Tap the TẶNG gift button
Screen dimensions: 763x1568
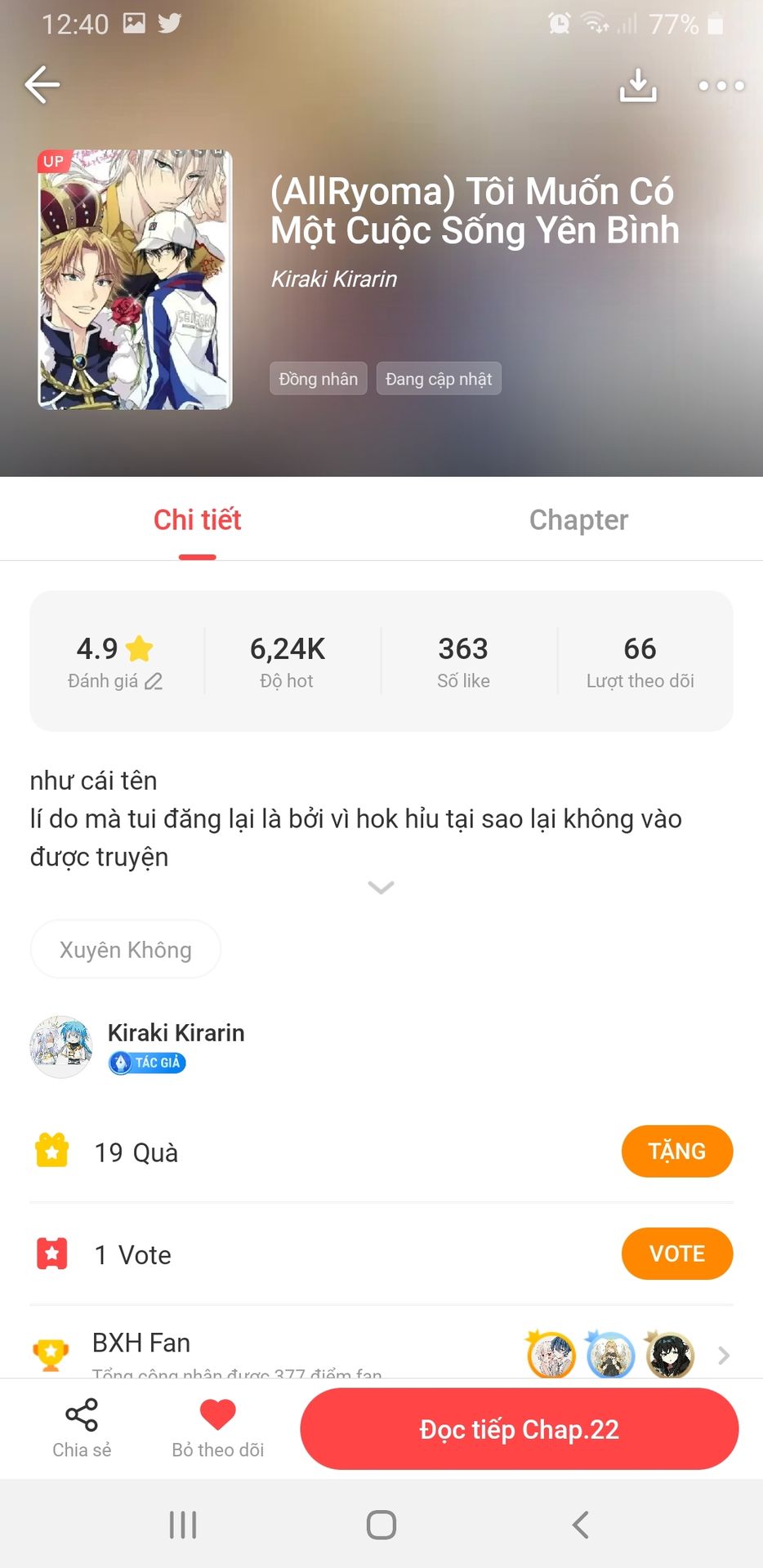click(x=677, y=1151)
